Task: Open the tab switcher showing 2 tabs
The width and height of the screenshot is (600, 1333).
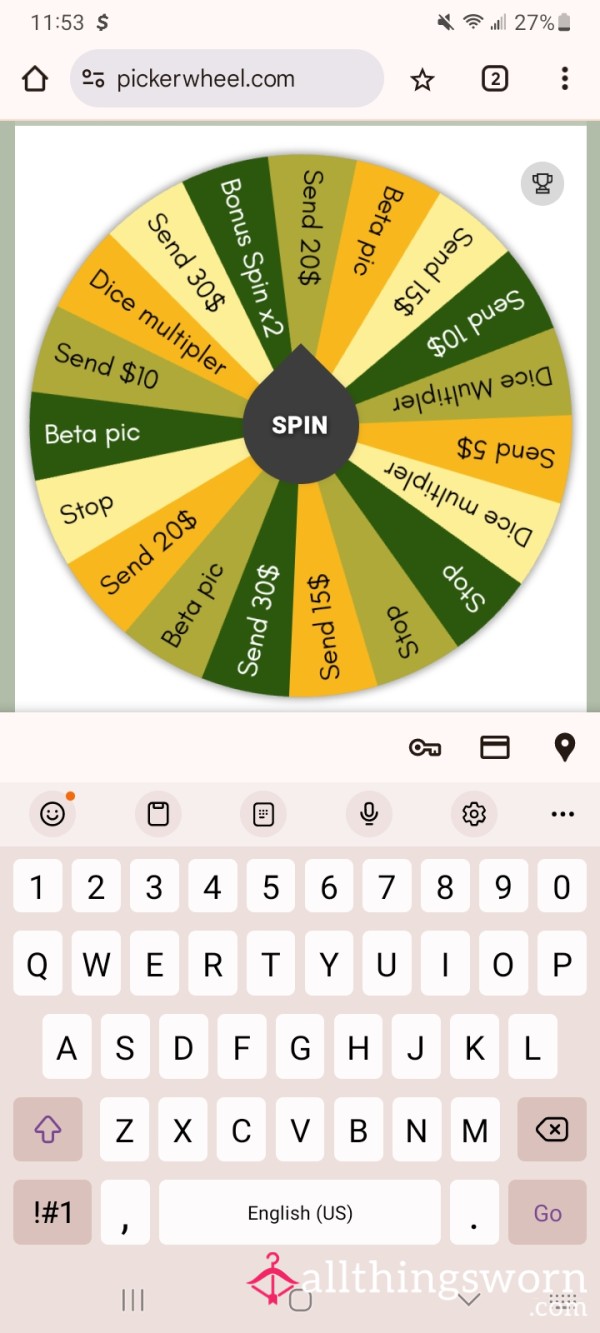Action: click(x=495, y=79)
